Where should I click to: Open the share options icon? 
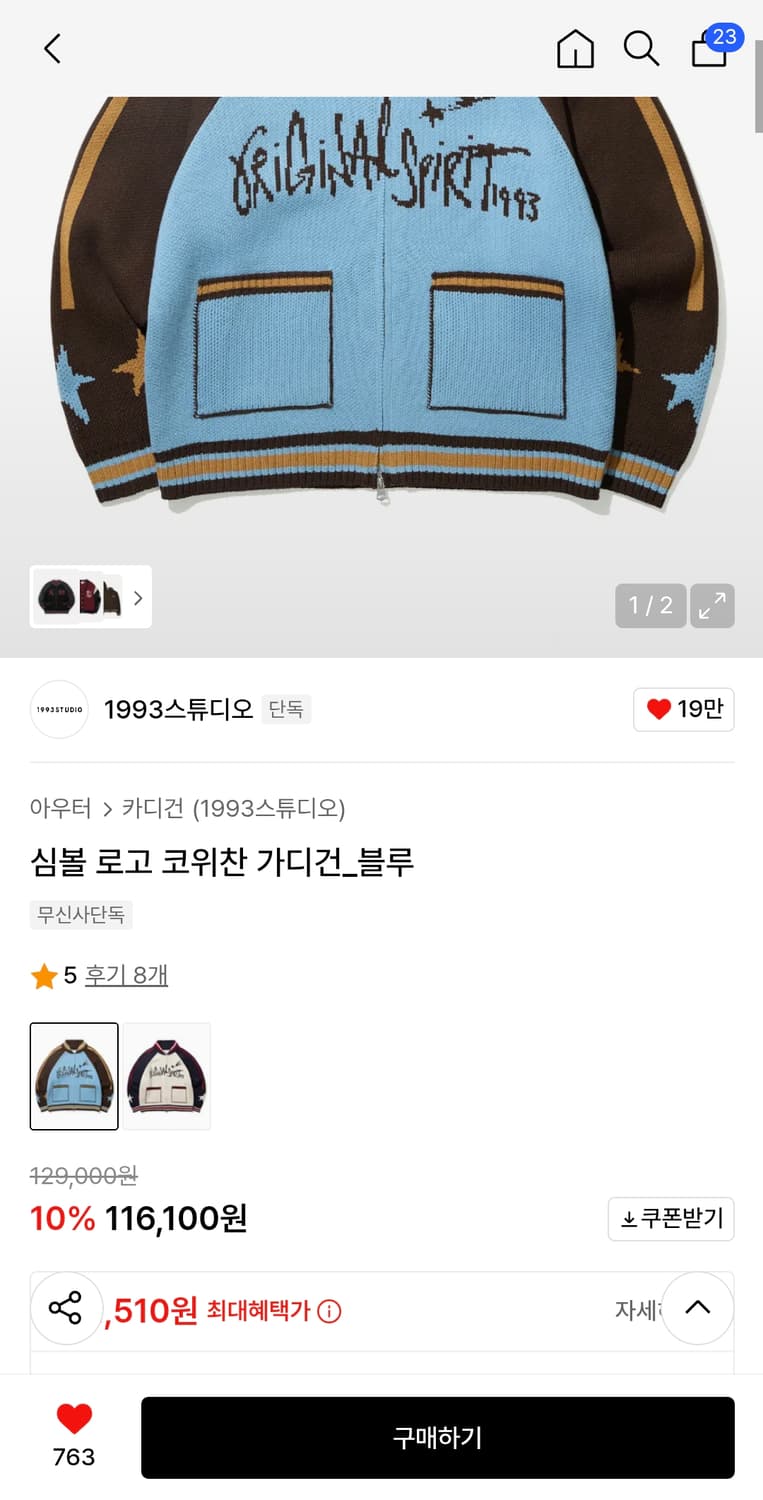(67, 1308)
